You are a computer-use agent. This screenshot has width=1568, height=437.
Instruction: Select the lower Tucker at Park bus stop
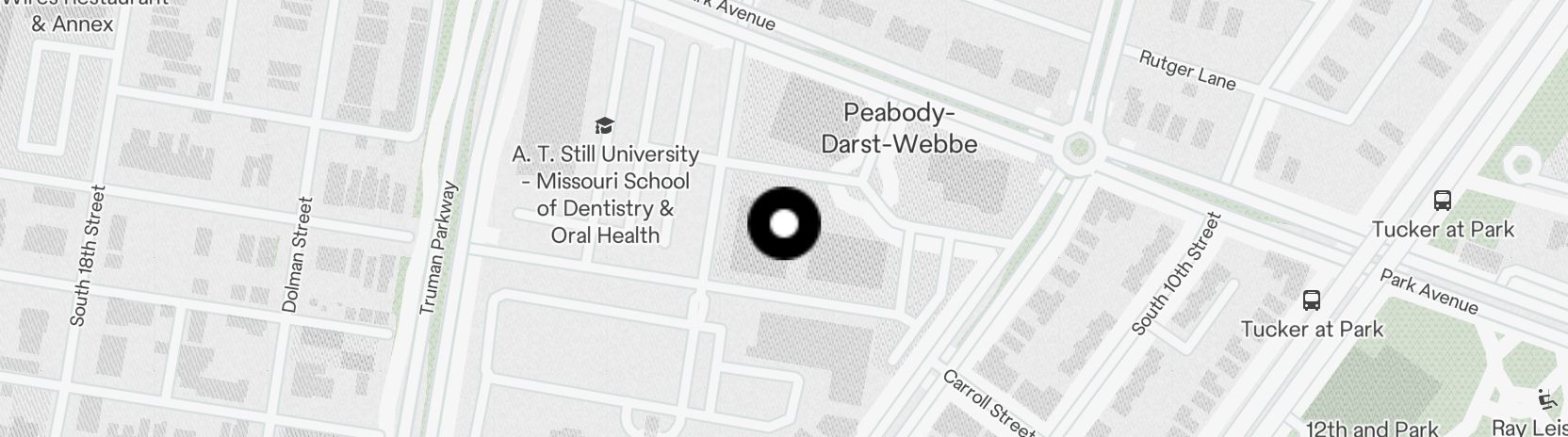tap(1311, 300)
